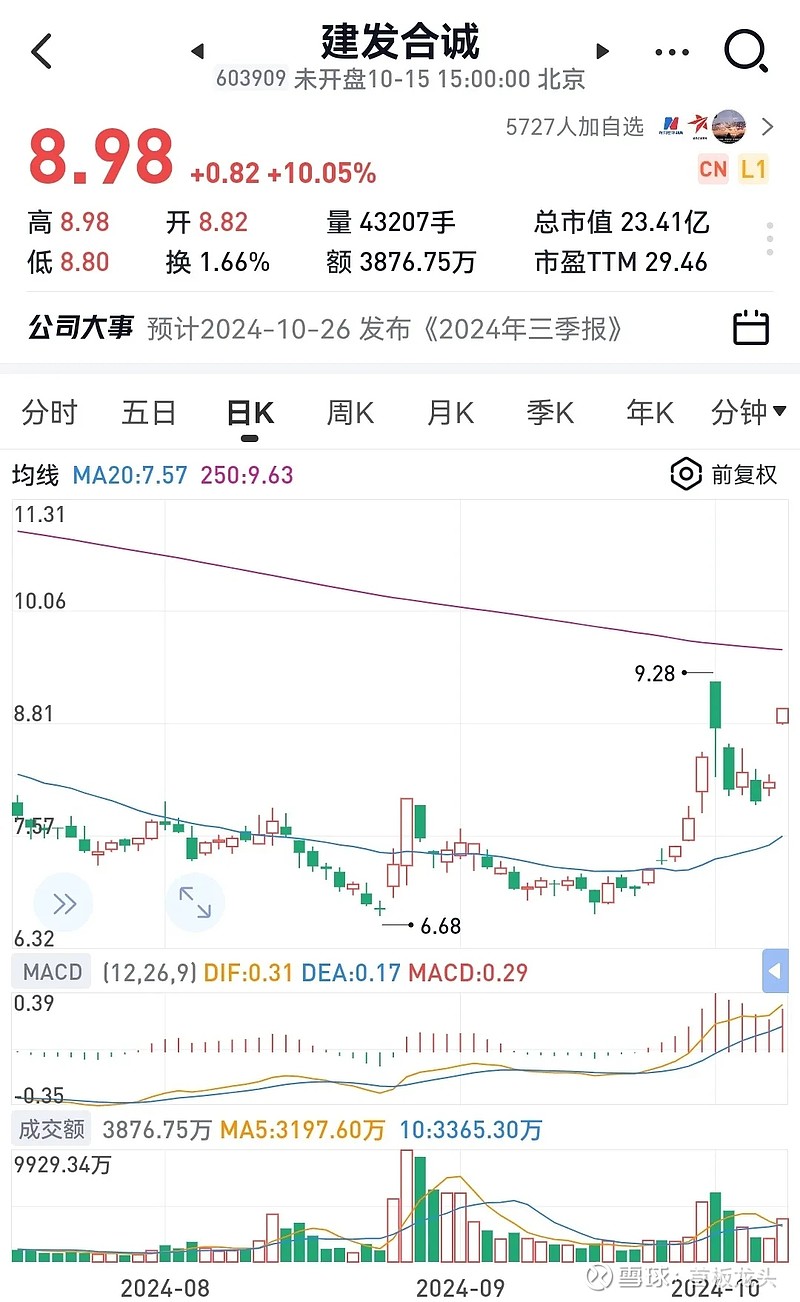
Task: Switch to the 周K chart tab
Action: 350,412
